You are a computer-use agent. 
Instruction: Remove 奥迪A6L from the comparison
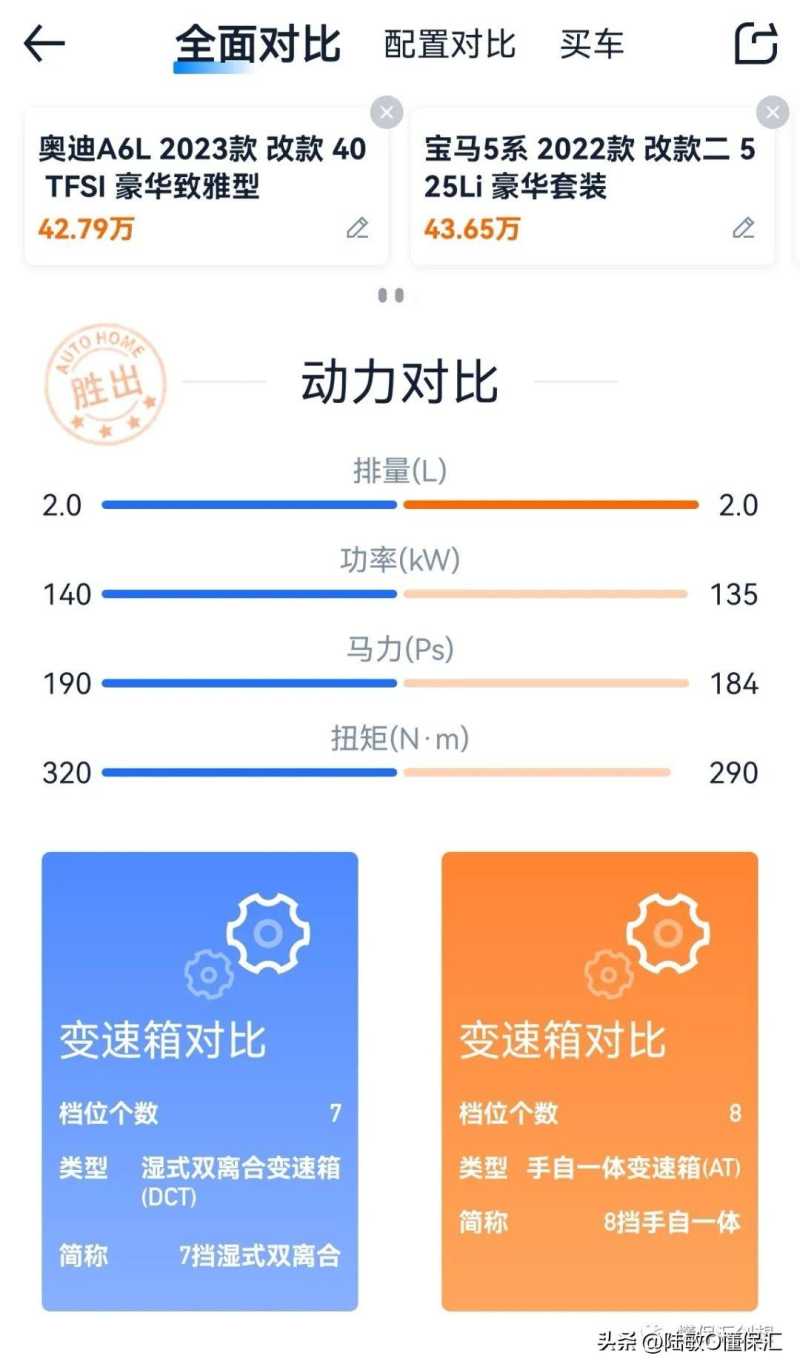click(386, 112)
